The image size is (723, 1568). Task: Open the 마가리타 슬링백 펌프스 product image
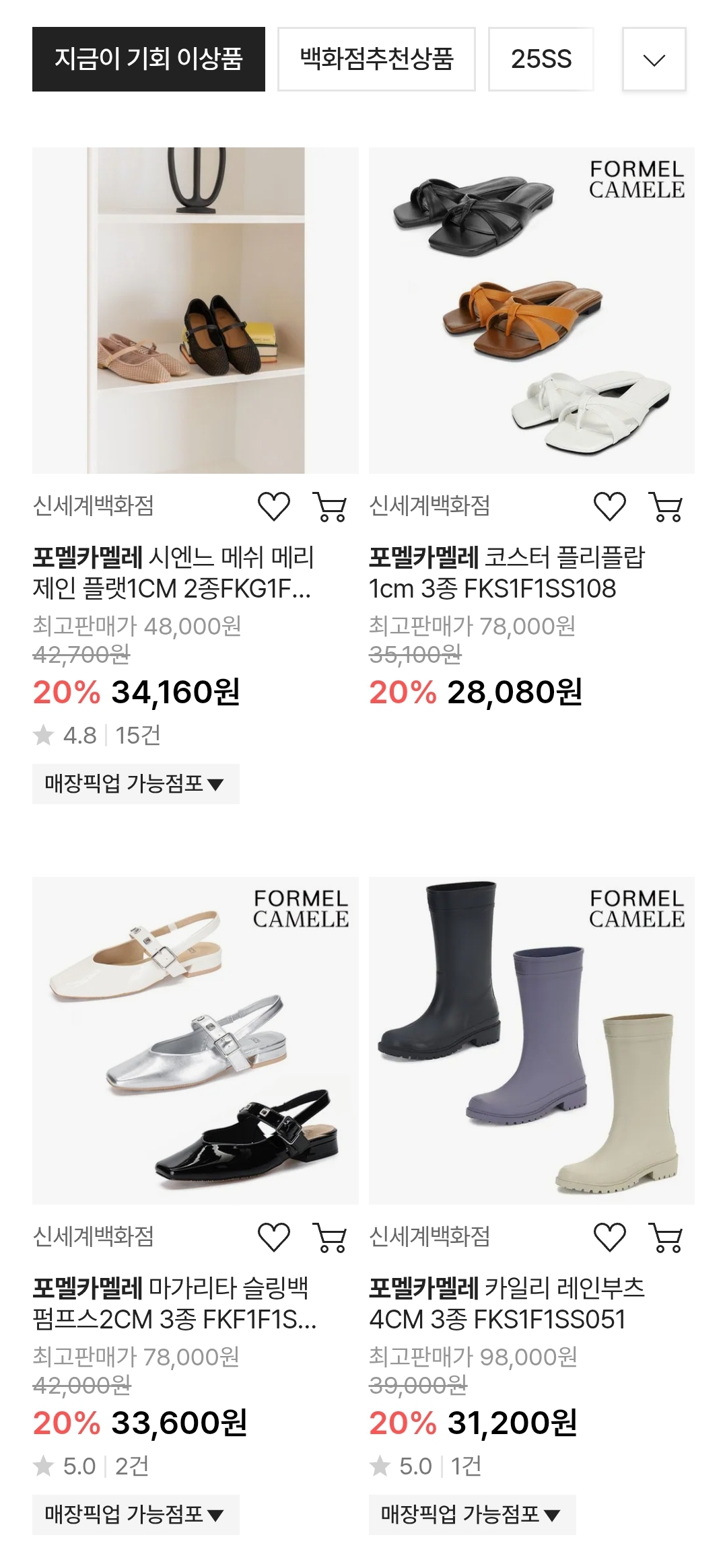point(195,1040)
